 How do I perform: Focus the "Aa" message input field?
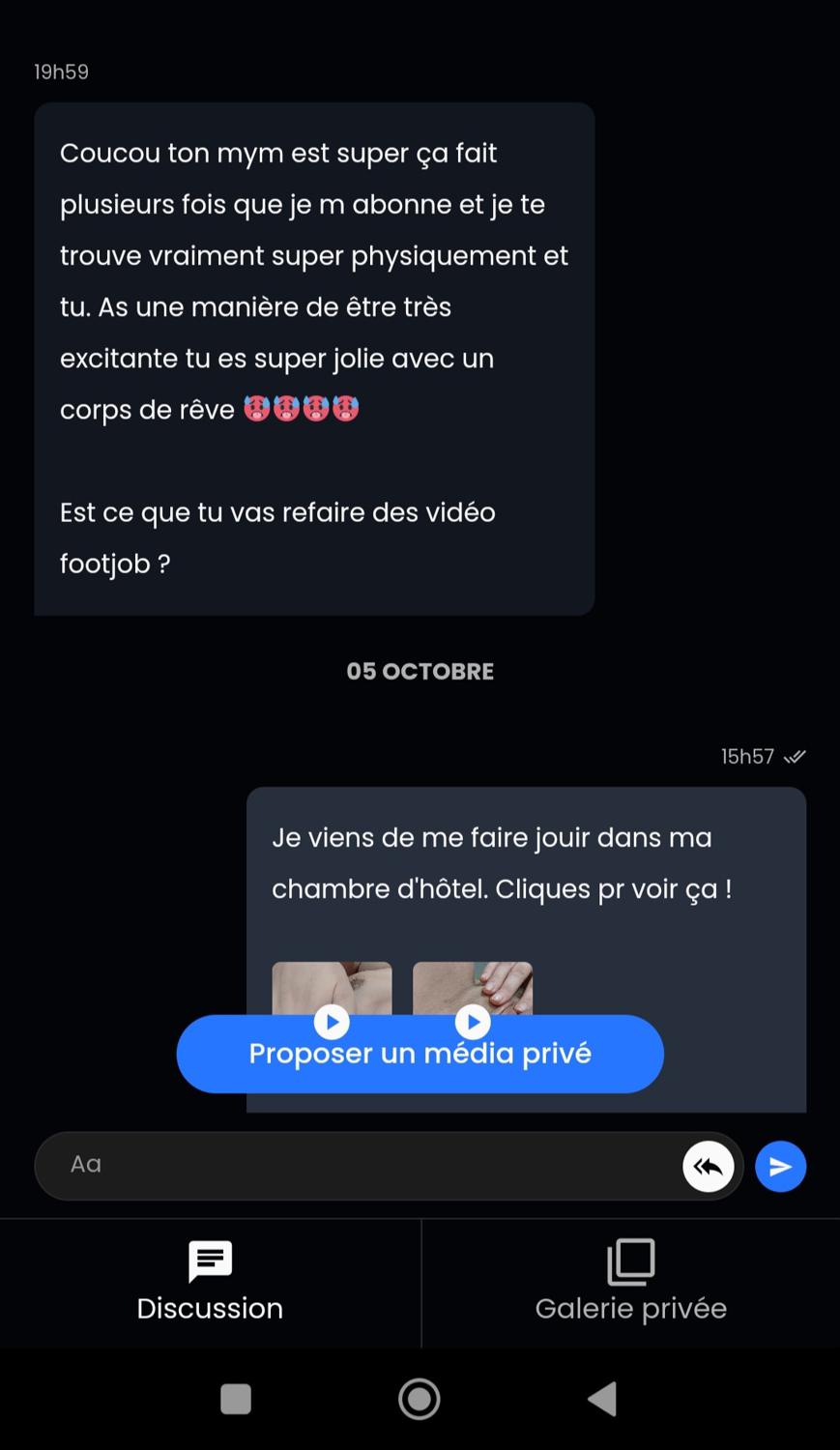pyautogui.click(x=358, y=1165)
